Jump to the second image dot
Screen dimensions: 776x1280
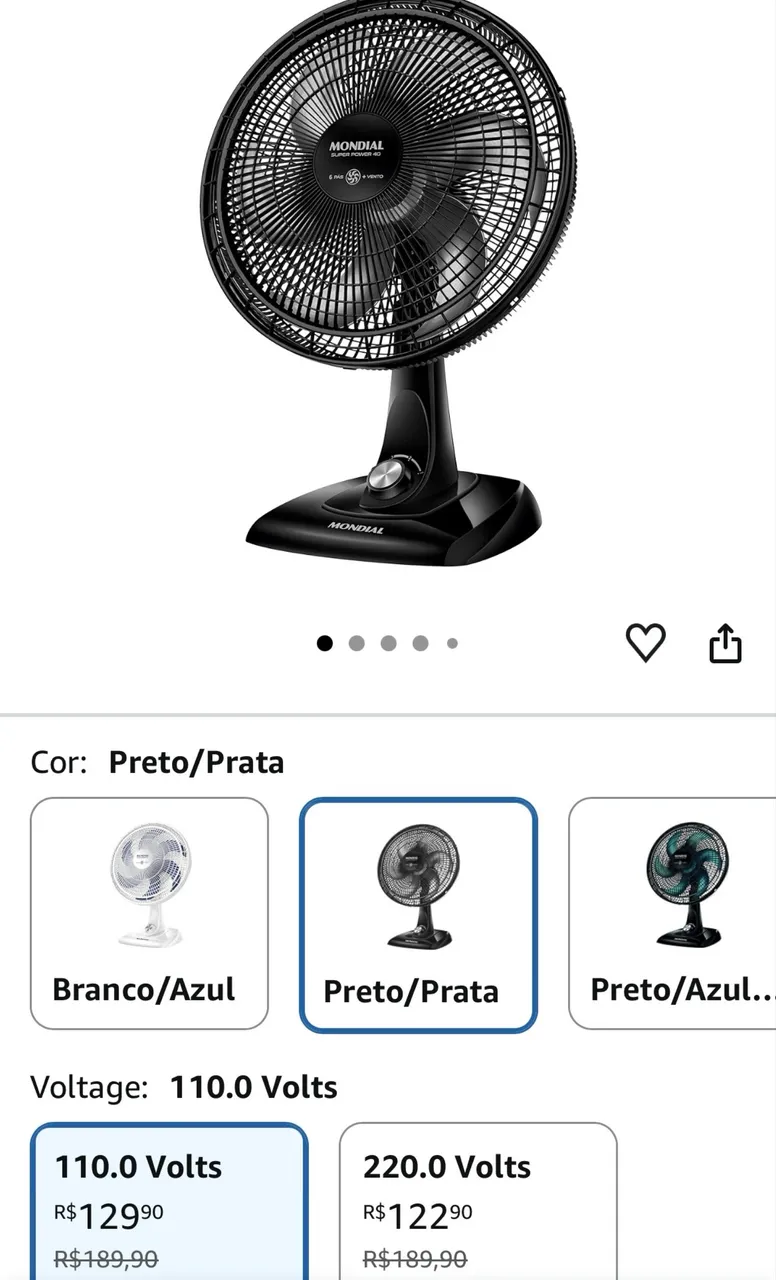[356, 643]
